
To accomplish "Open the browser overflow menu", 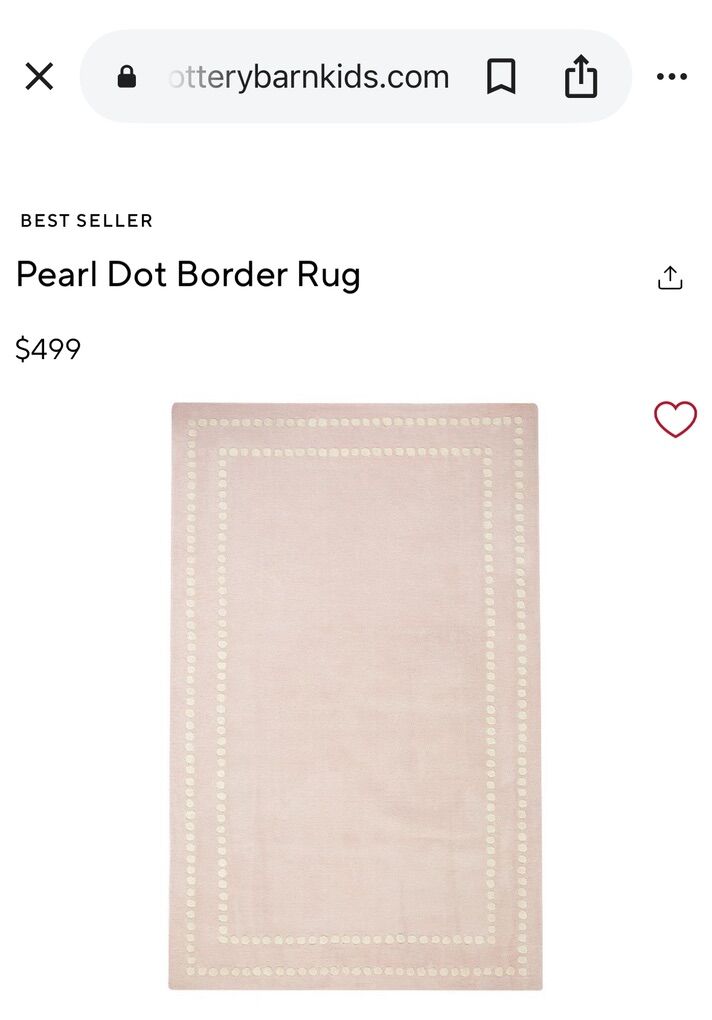I will click(x=672, y=77).
